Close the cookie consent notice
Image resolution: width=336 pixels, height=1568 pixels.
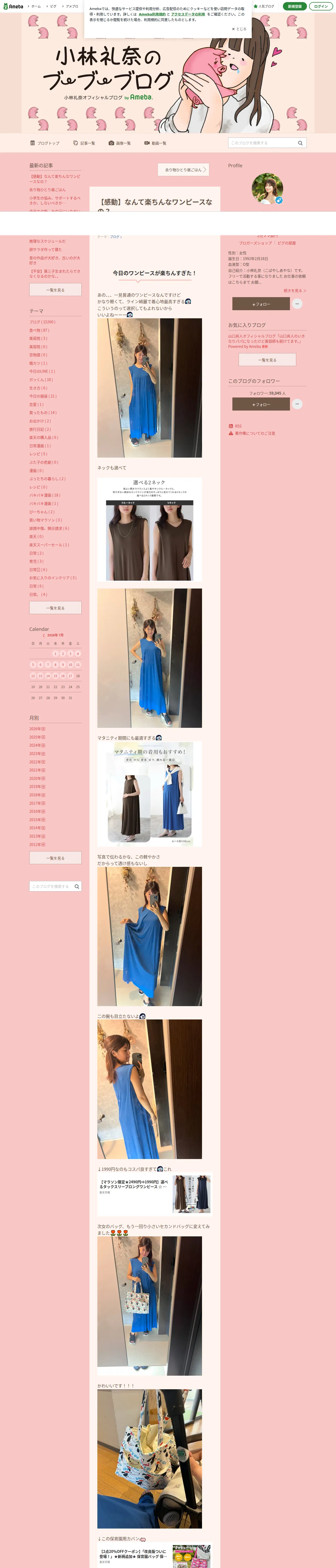(x=239, y=28)
